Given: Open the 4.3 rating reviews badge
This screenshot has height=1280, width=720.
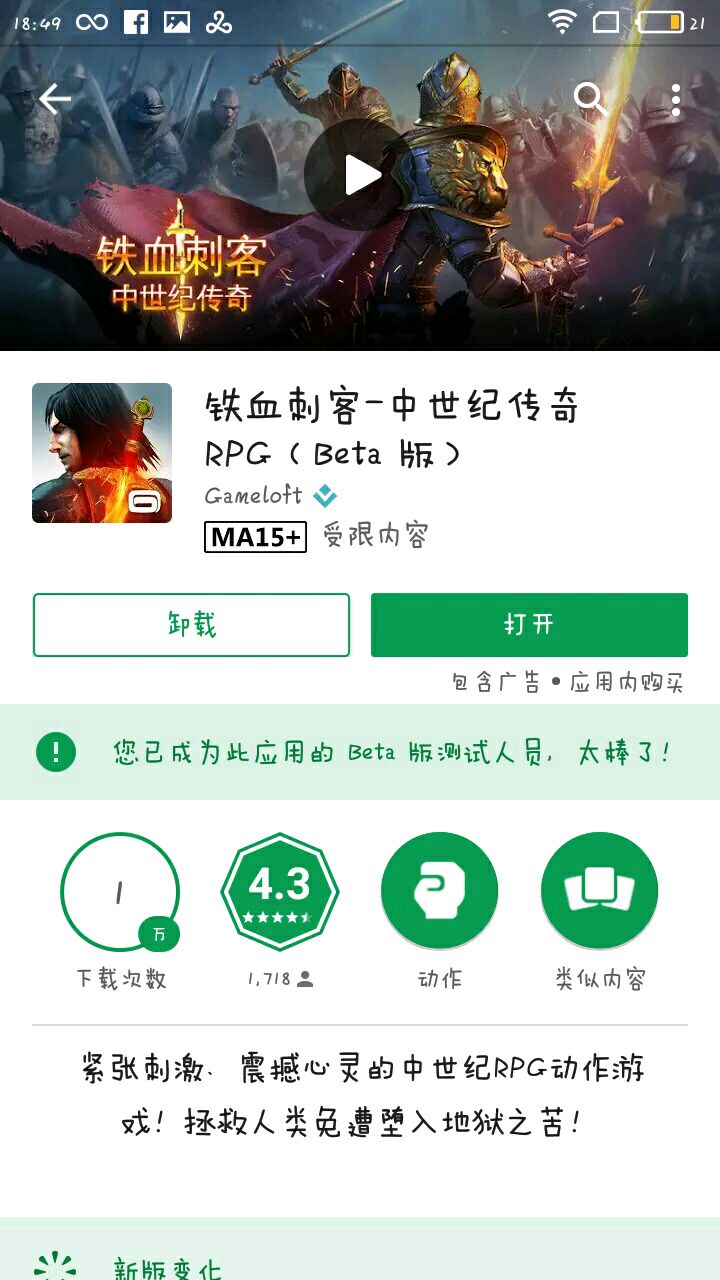Looking at the screenshot, I should (280, 892).
